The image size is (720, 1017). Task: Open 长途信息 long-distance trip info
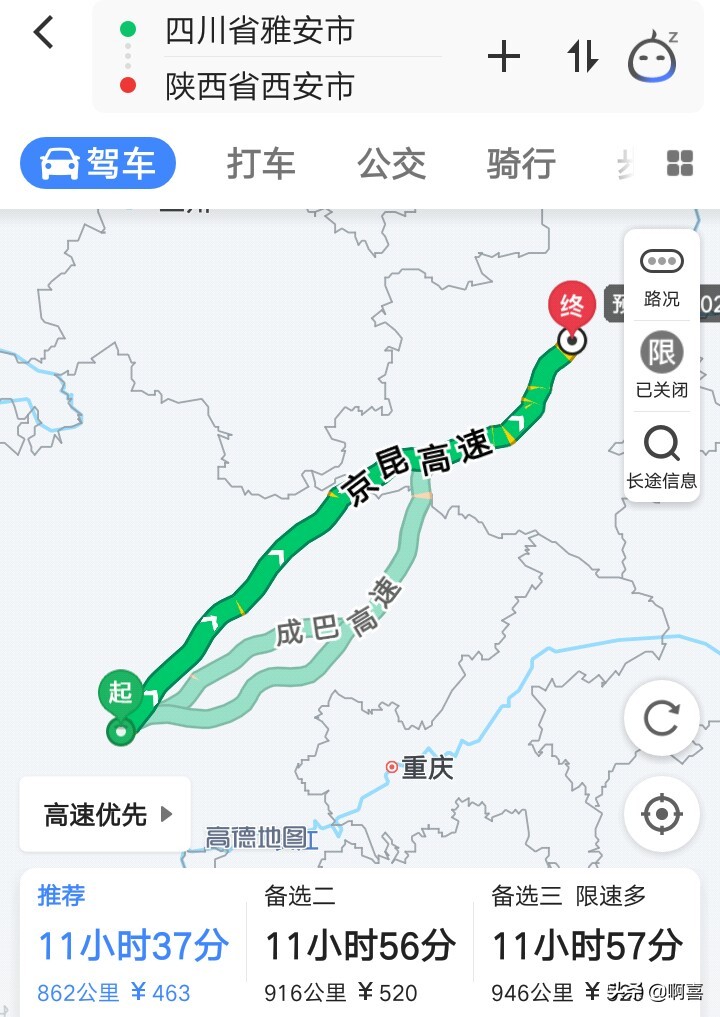pyautogui.click(x=661, y=456)
